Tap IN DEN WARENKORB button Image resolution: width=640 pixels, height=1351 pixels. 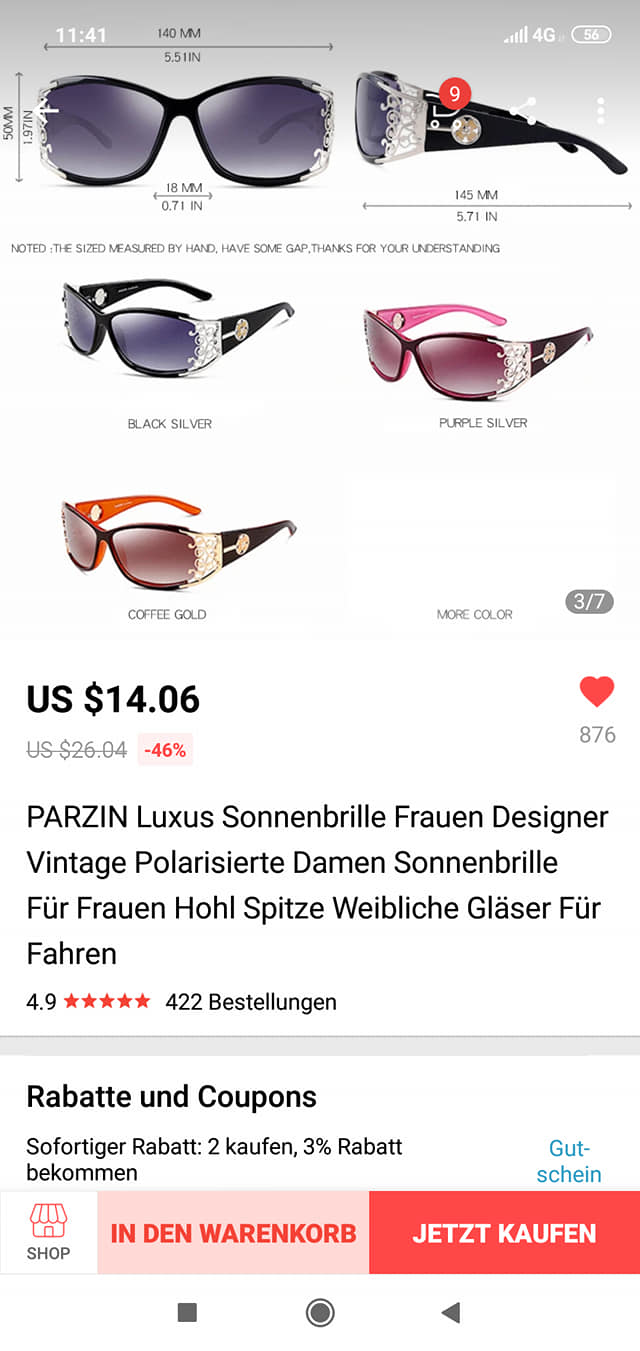point(233,1233)
